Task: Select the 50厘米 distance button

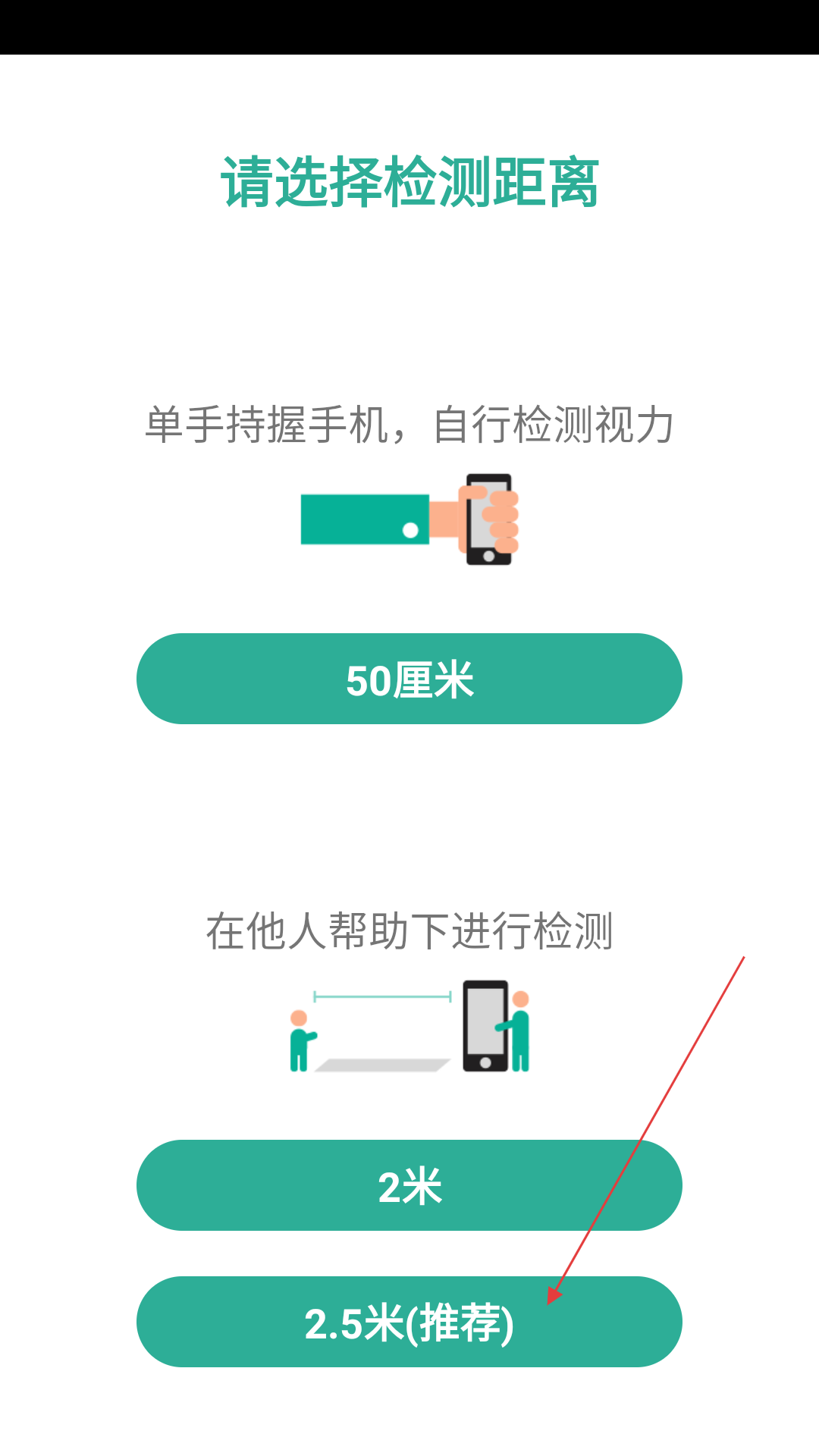Action: [409, 679]
